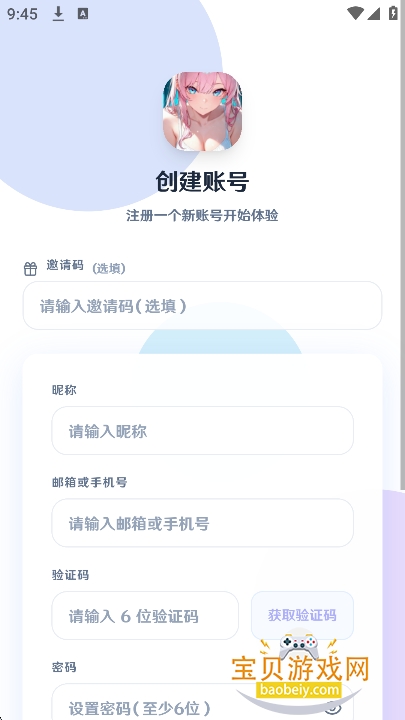
Task: Focus the password field
Action: [202, 702]
